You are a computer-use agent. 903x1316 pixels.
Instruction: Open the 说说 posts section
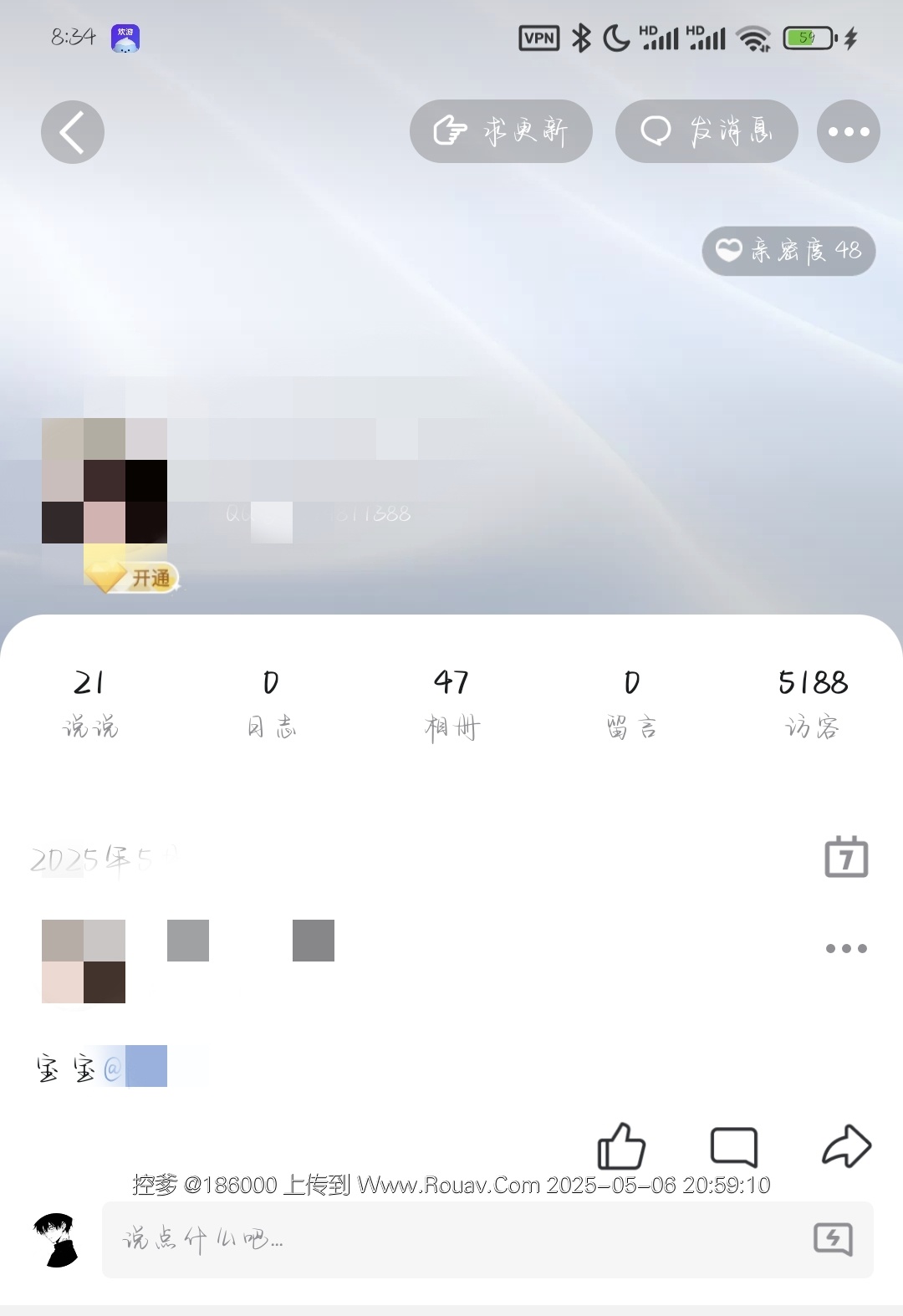pyautogui.click(x=90, y=704)
